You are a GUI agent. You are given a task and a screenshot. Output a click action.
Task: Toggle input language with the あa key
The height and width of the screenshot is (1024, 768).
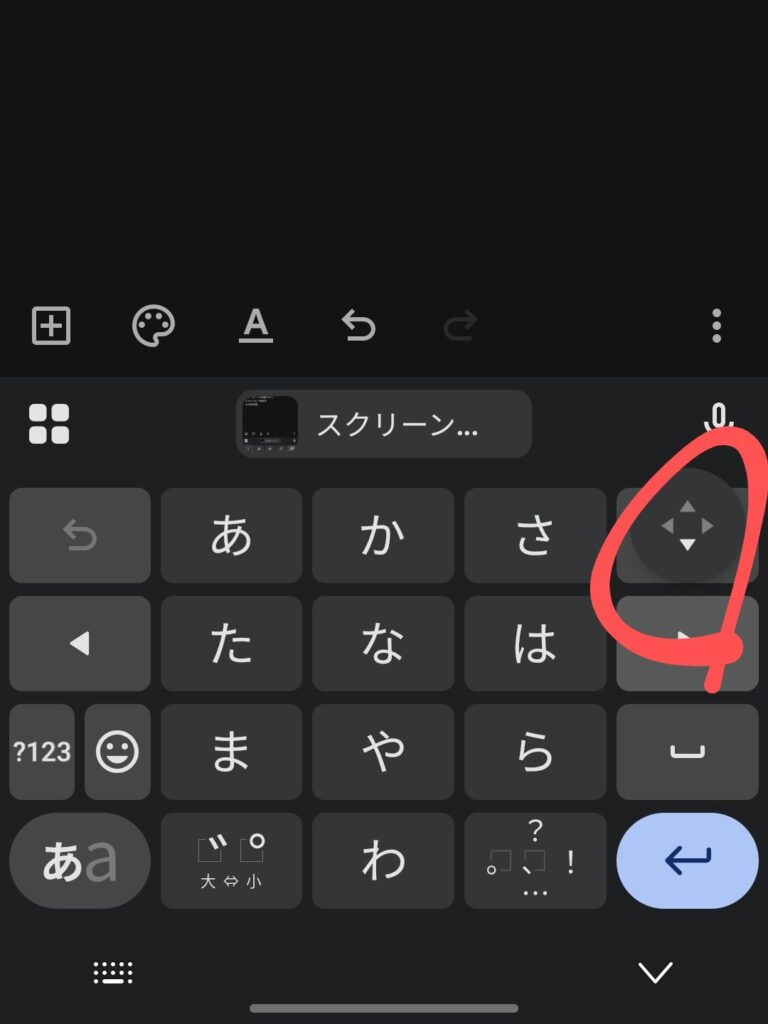[80, 860]
